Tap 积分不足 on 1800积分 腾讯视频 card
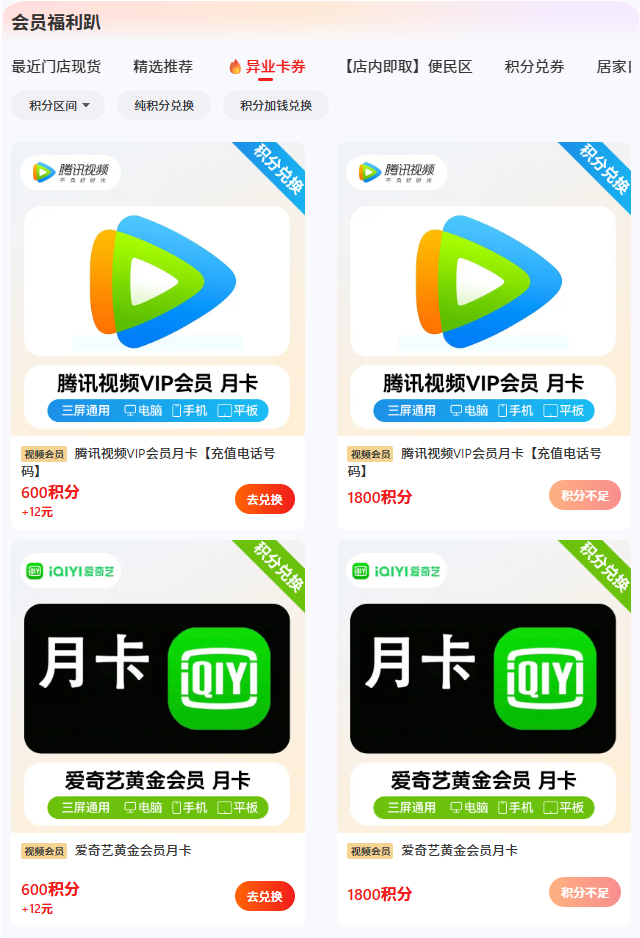640x938 pixels. (x=585, y=495)
